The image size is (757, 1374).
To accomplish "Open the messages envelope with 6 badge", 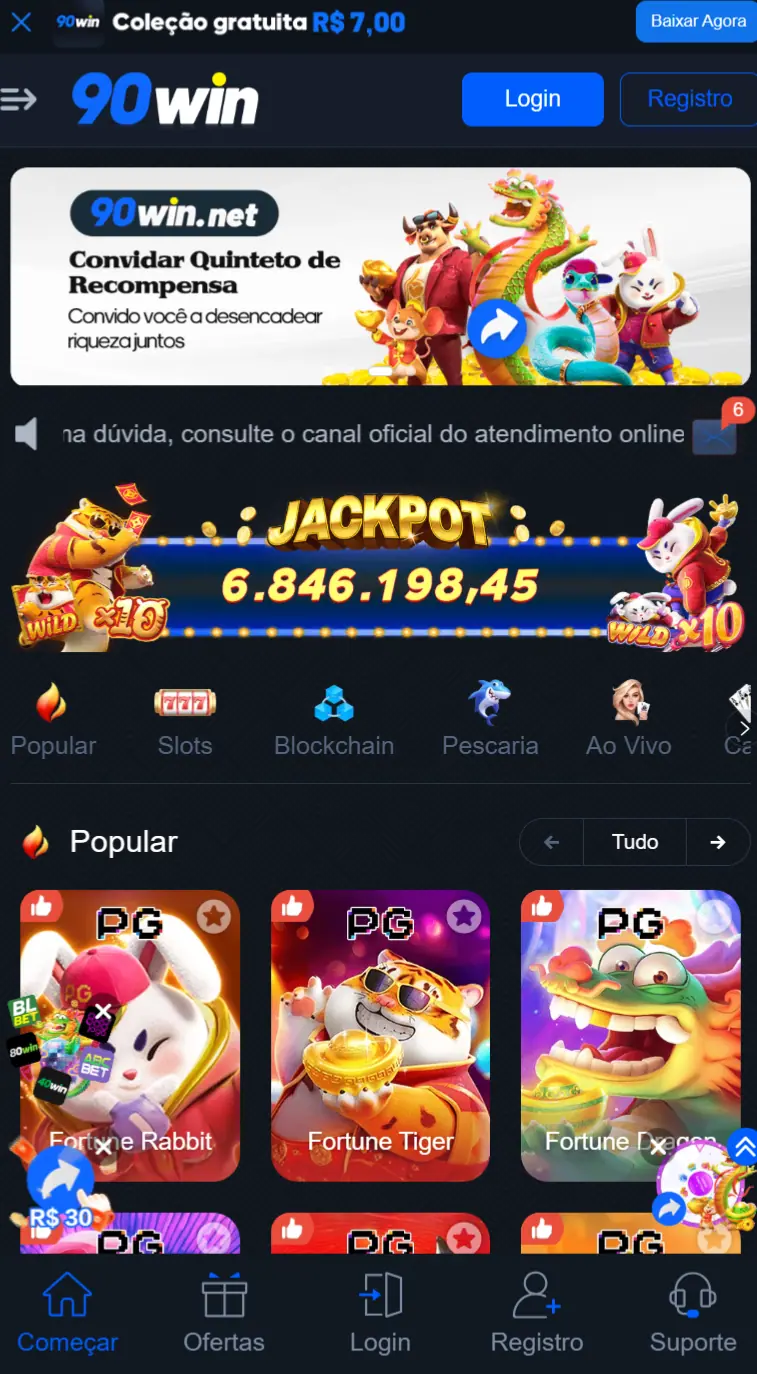I will point(715,434).
